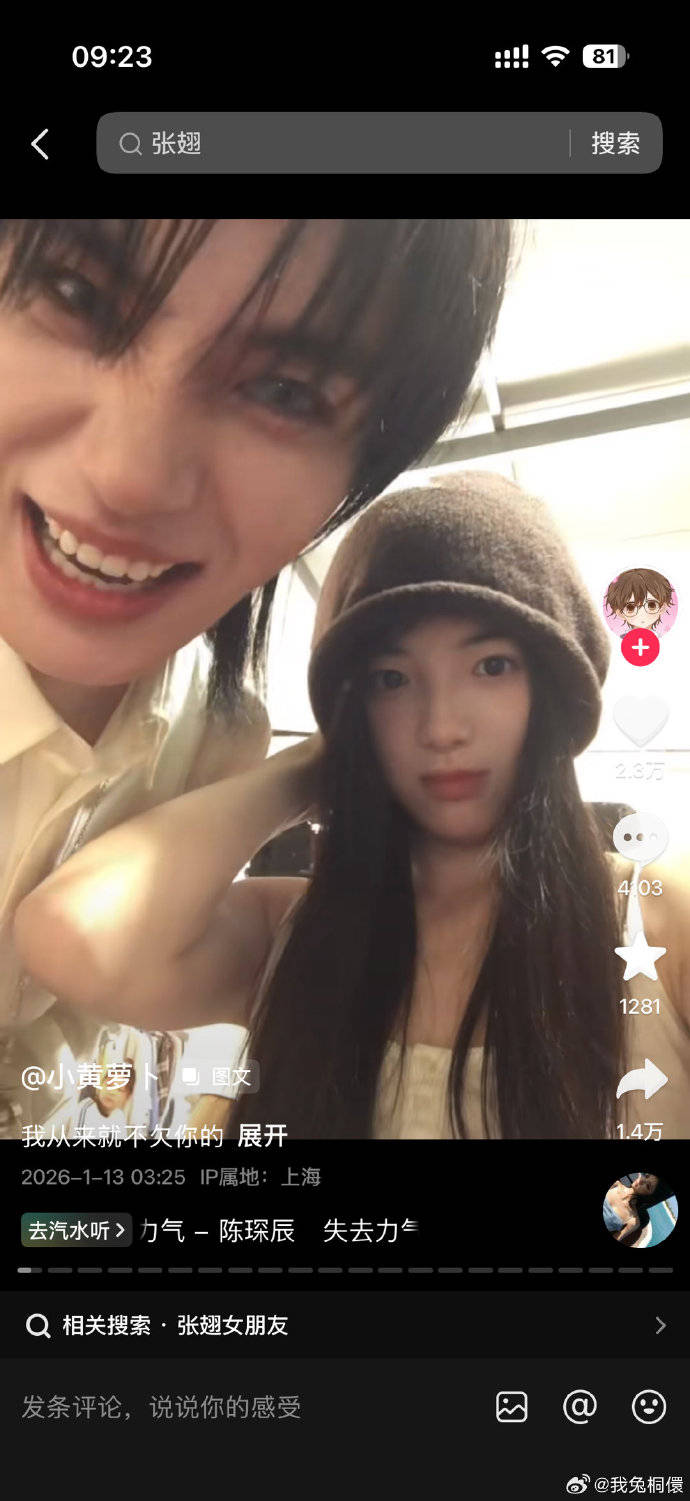This screenshot has height=1501, width=690.
Task: Tap the 去汽水听 music chip
Action: (76, 1230)
